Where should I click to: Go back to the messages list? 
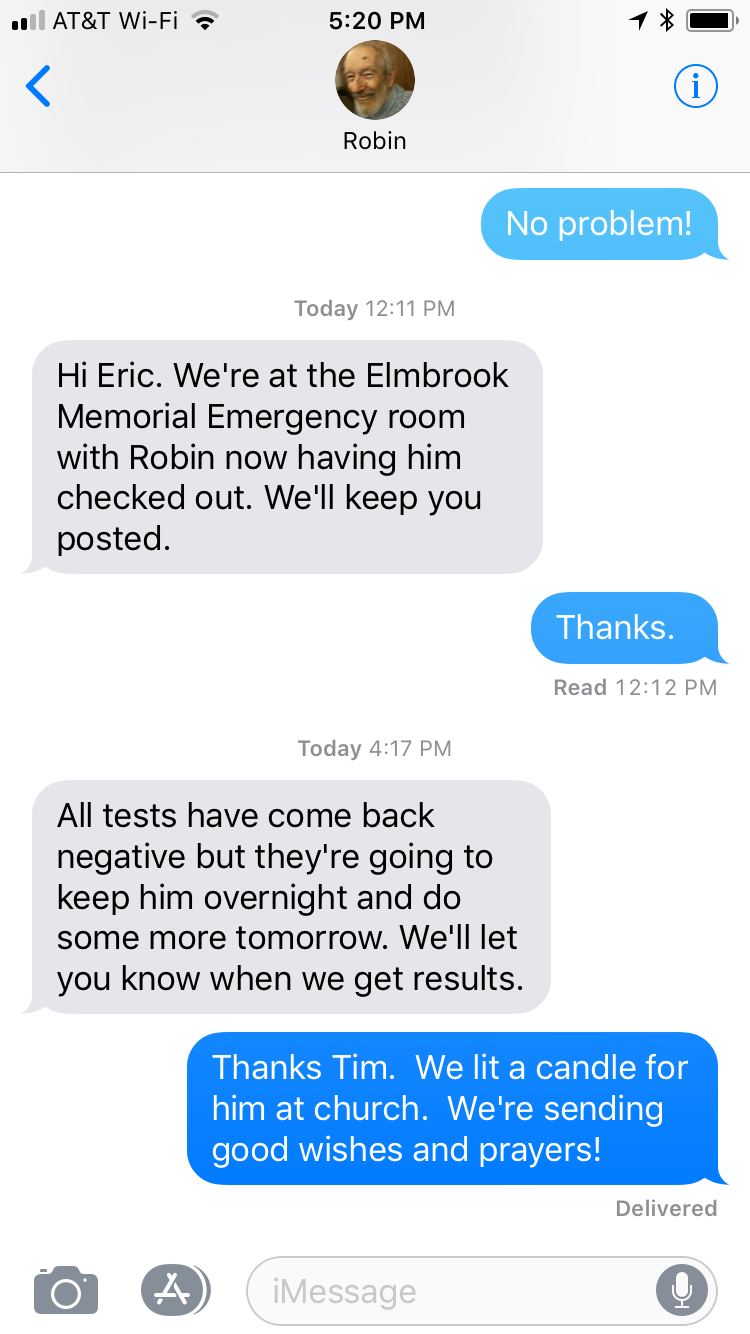tap(38, 87)
